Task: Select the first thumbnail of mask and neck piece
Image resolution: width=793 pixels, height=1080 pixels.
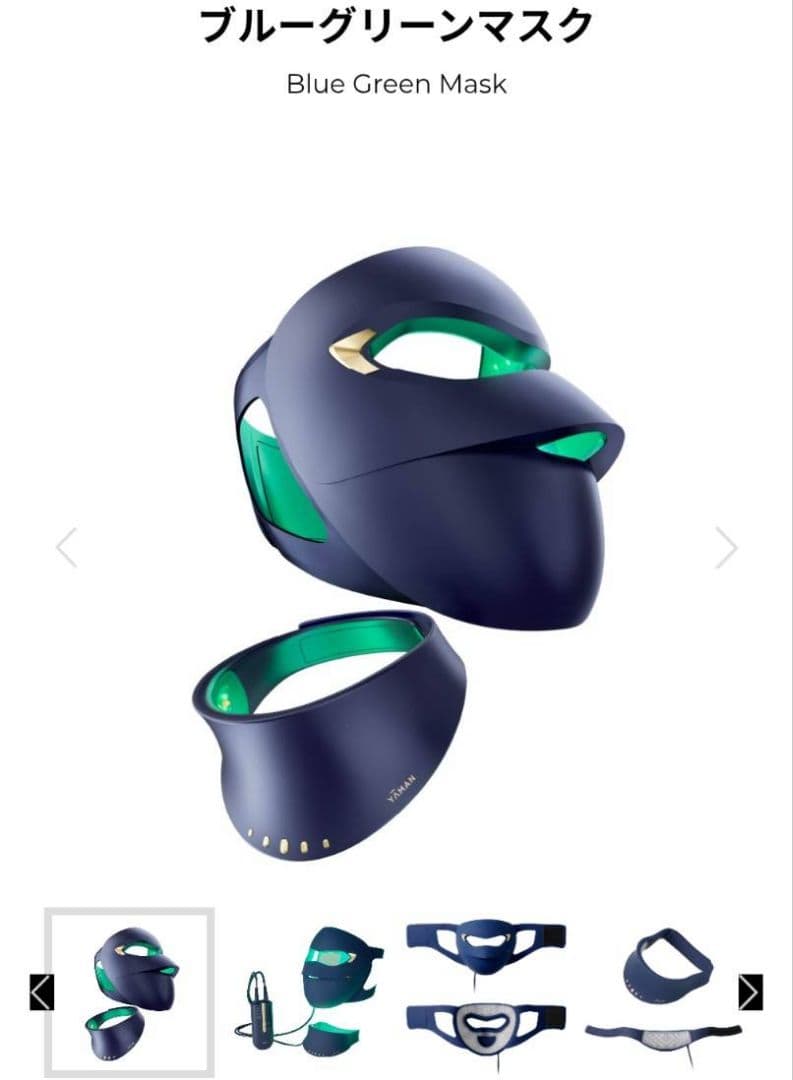Action: [130, 993]
